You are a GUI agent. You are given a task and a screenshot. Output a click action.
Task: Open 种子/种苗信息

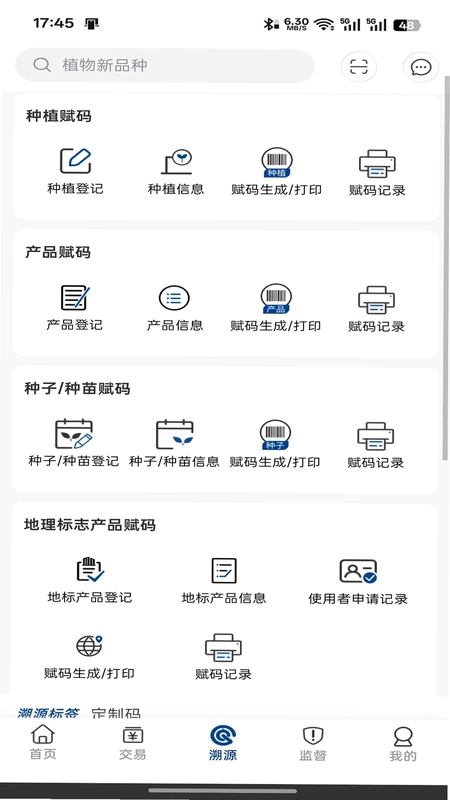point(174,444)
